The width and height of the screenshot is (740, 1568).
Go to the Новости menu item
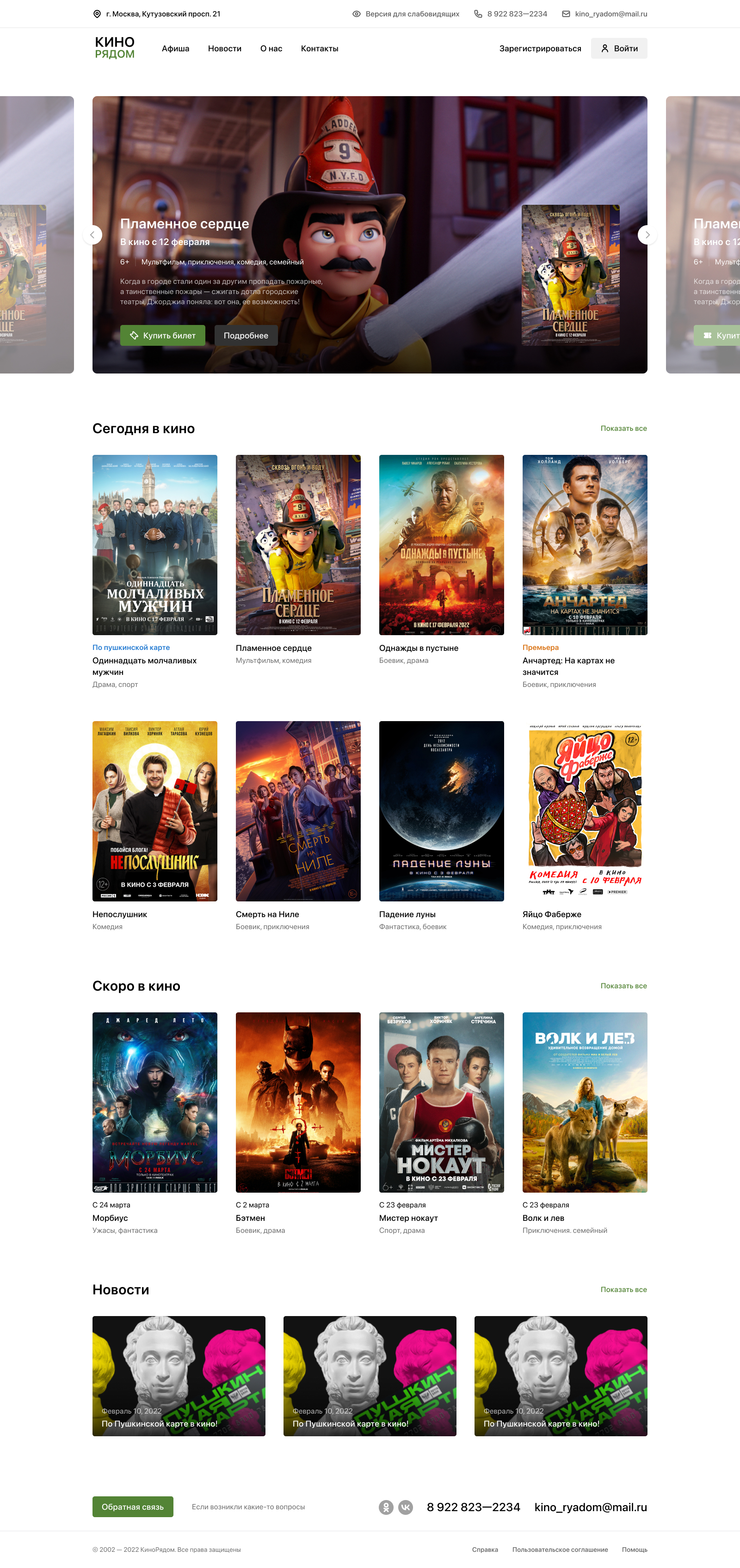pyautogui.click(x=224, y=49)
